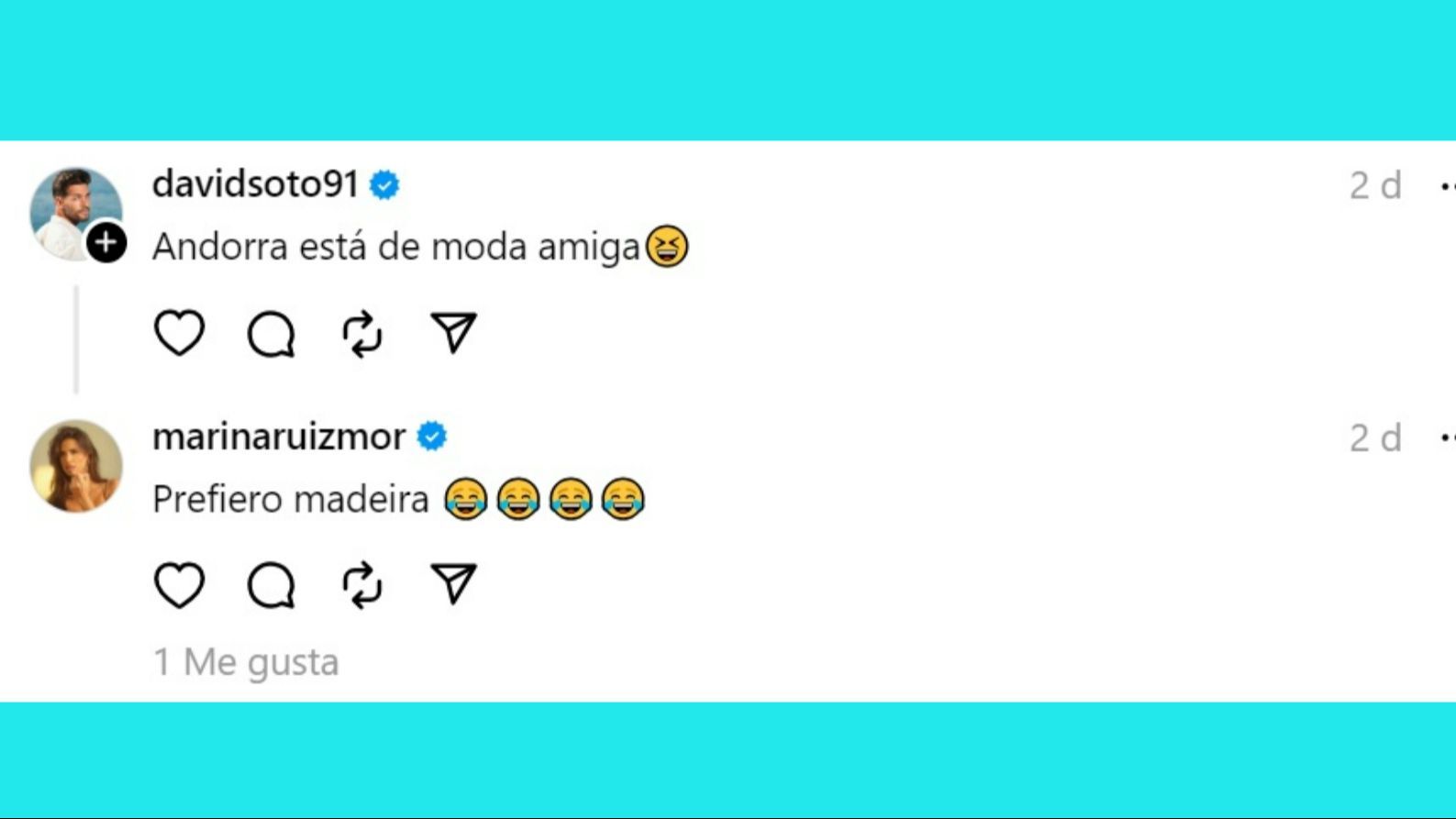View marinaruizmor's profile picture

click(76, 466)
